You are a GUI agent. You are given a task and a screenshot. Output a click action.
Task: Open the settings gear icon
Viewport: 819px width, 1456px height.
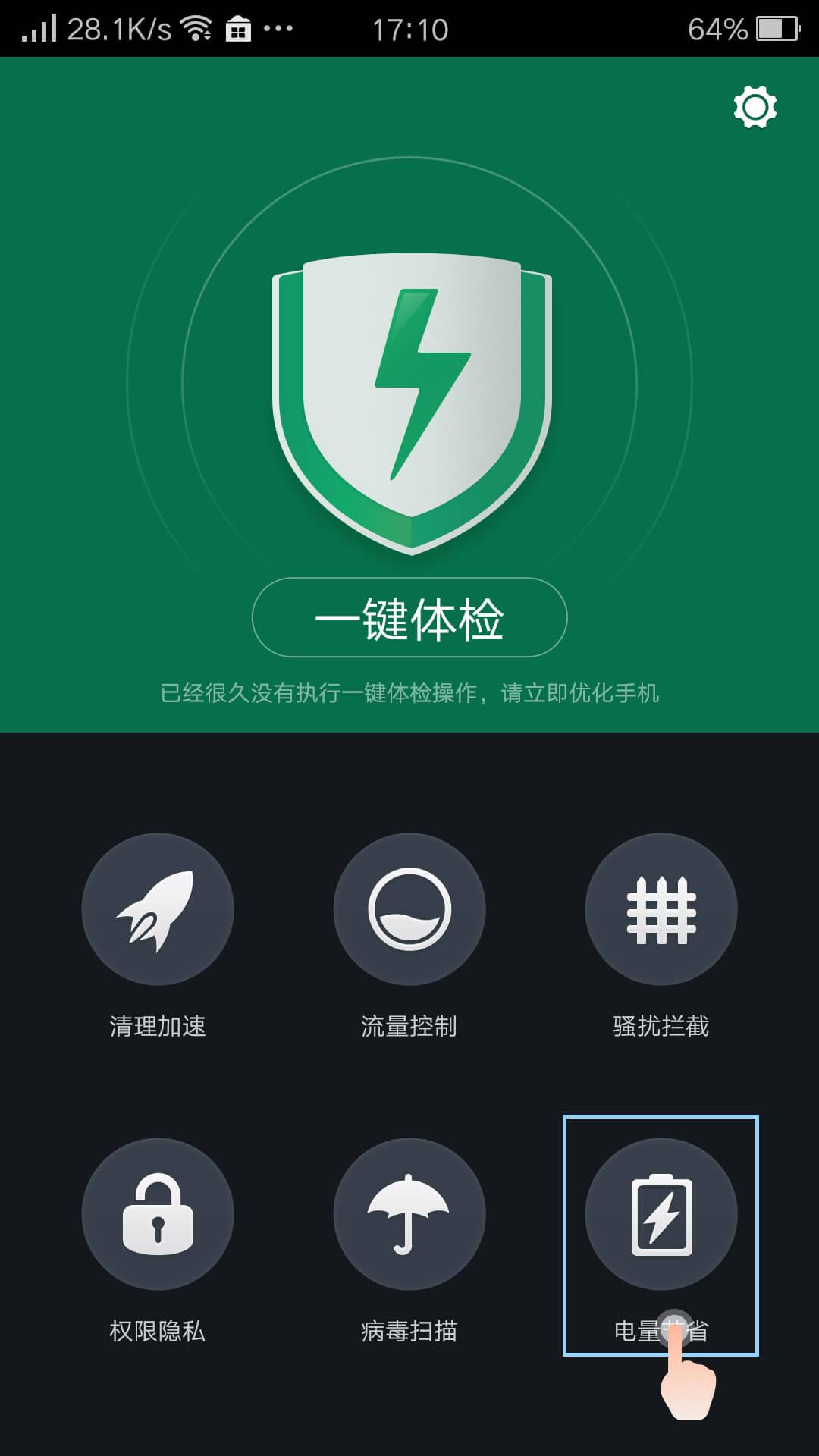pos(755,107)
